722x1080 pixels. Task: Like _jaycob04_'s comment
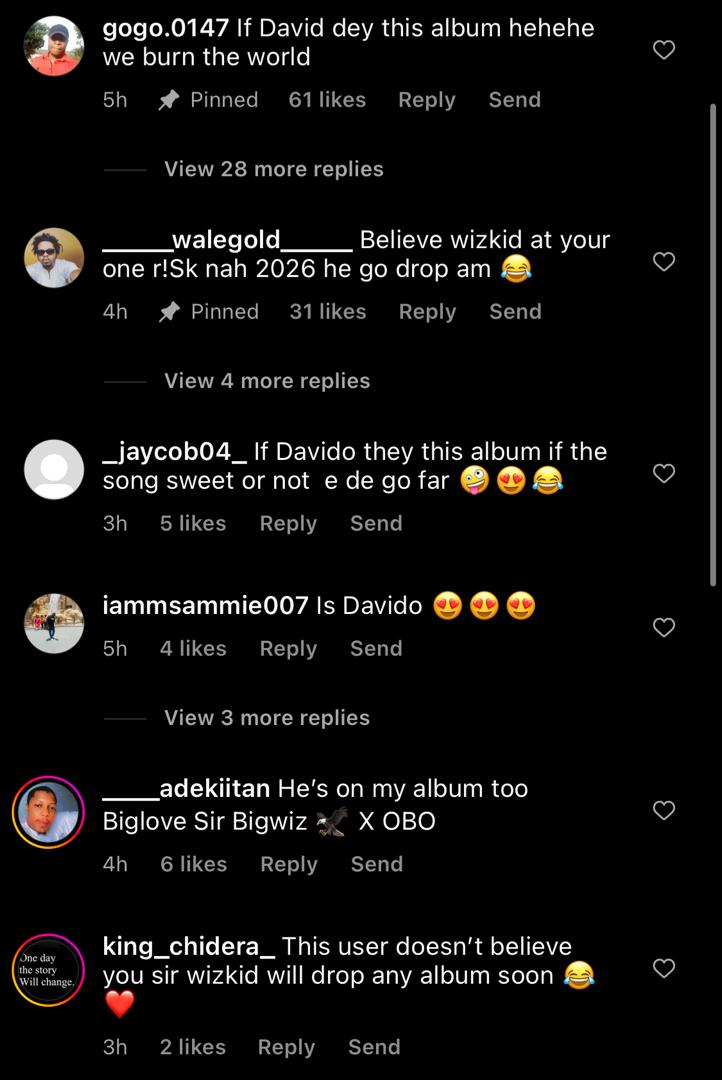(664, 473)
